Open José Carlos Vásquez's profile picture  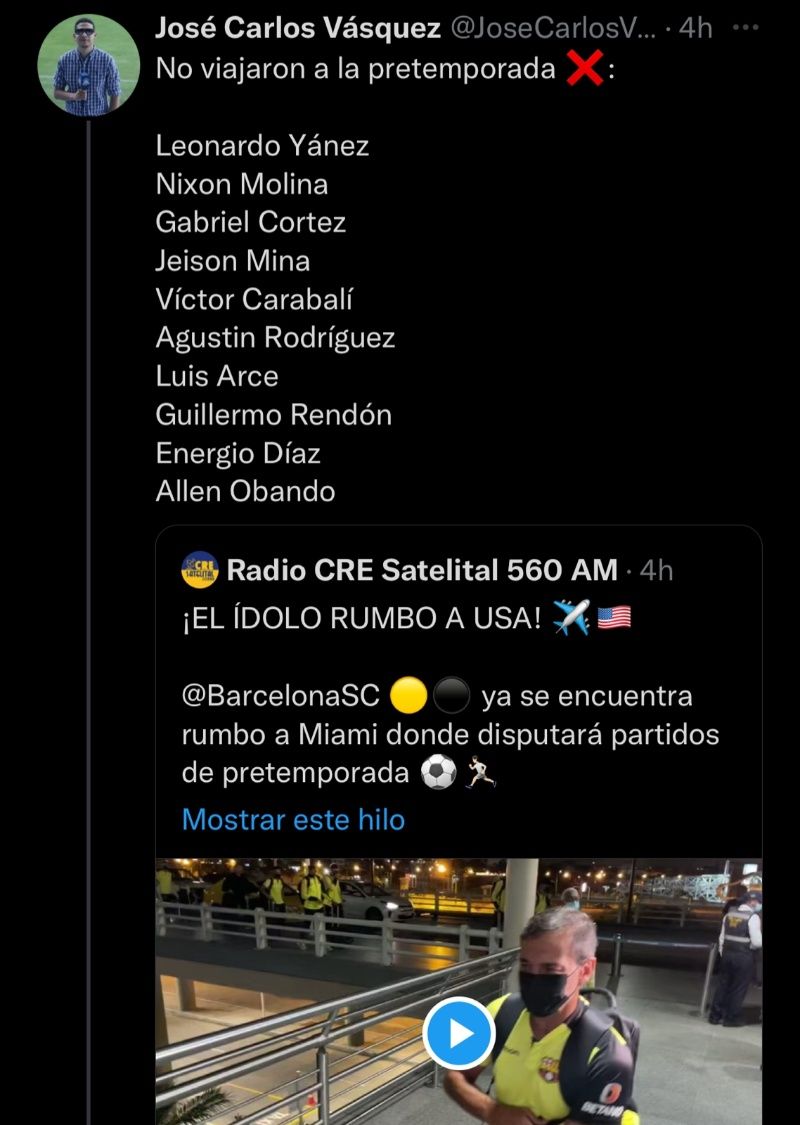[x=88, y=65]
